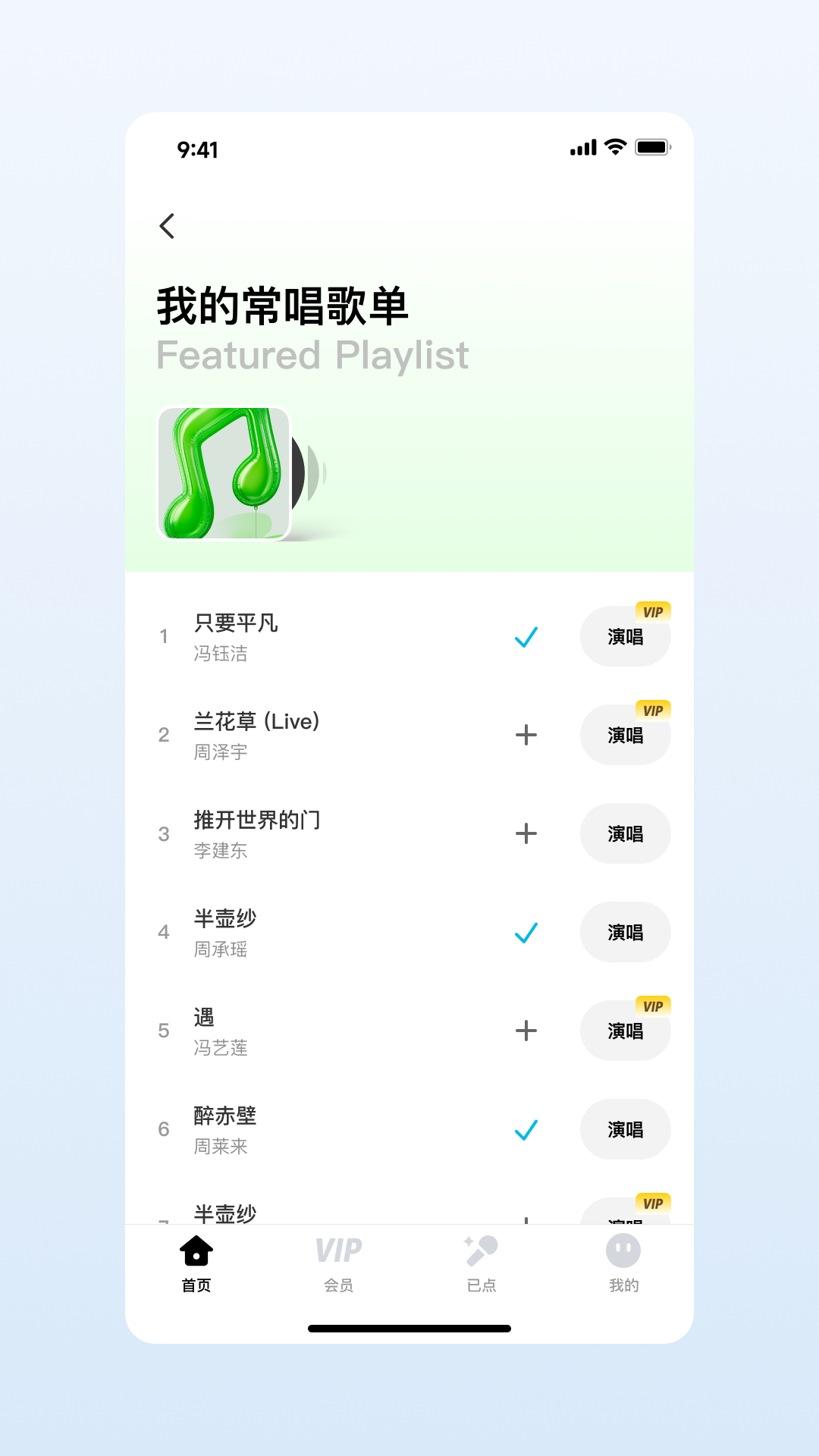The image size is (819, 1456).
Task: Tap 演唱 for 遇
Action: pyautogui.click(x=625, y=1031)
